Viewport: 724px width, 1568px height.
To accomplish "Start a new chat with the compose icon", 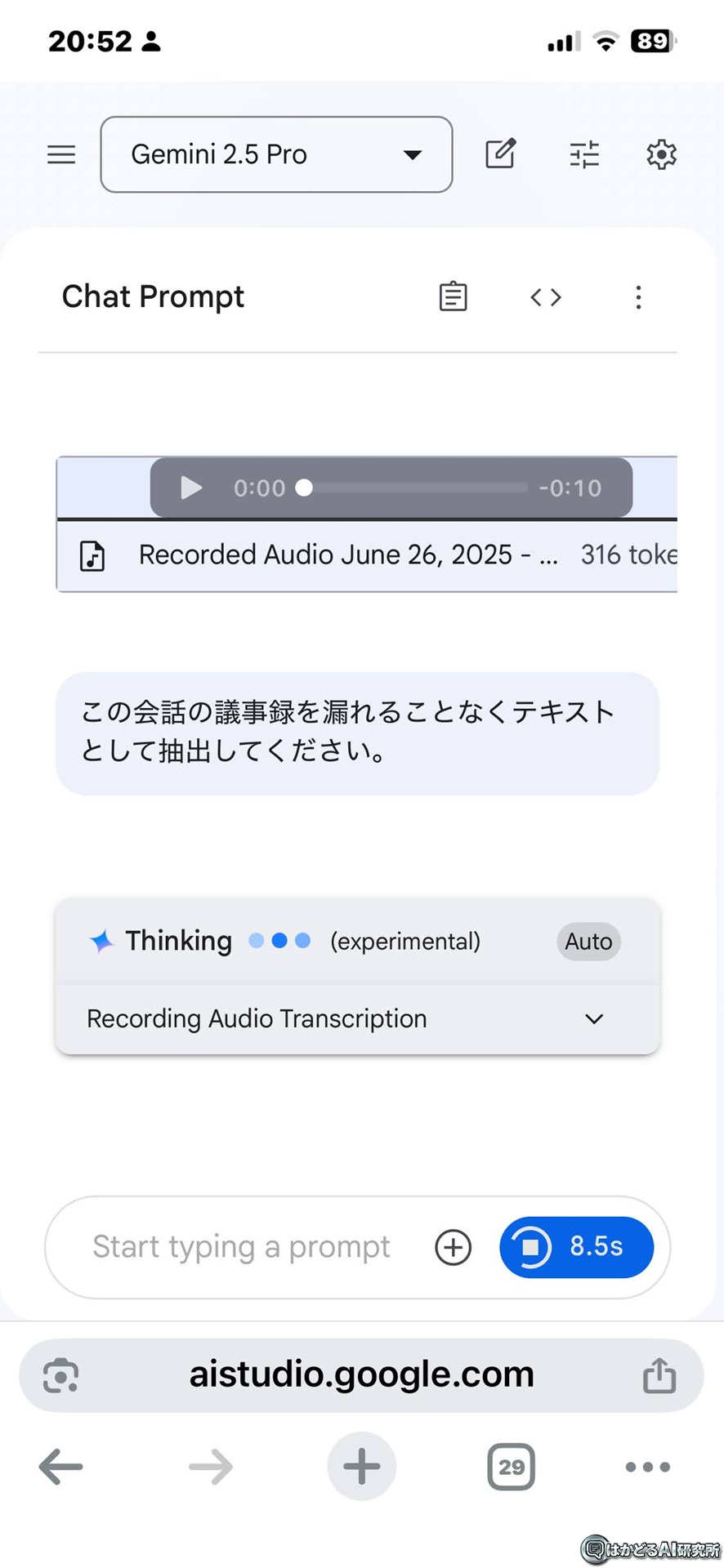I will pyautogui.click(x=500, y=154).
